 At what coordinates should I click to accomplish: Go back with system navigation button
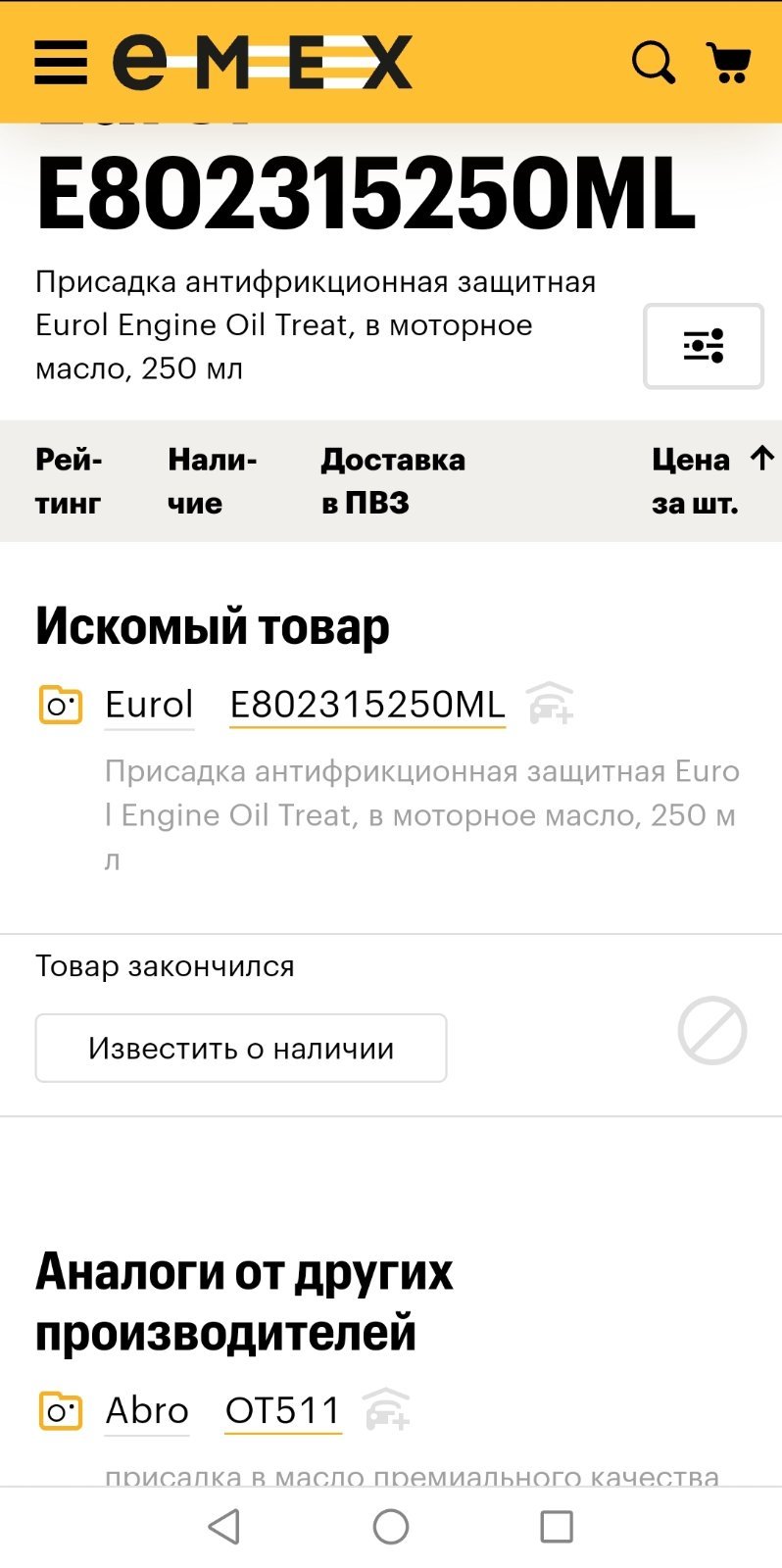(x=224, y=1526)
